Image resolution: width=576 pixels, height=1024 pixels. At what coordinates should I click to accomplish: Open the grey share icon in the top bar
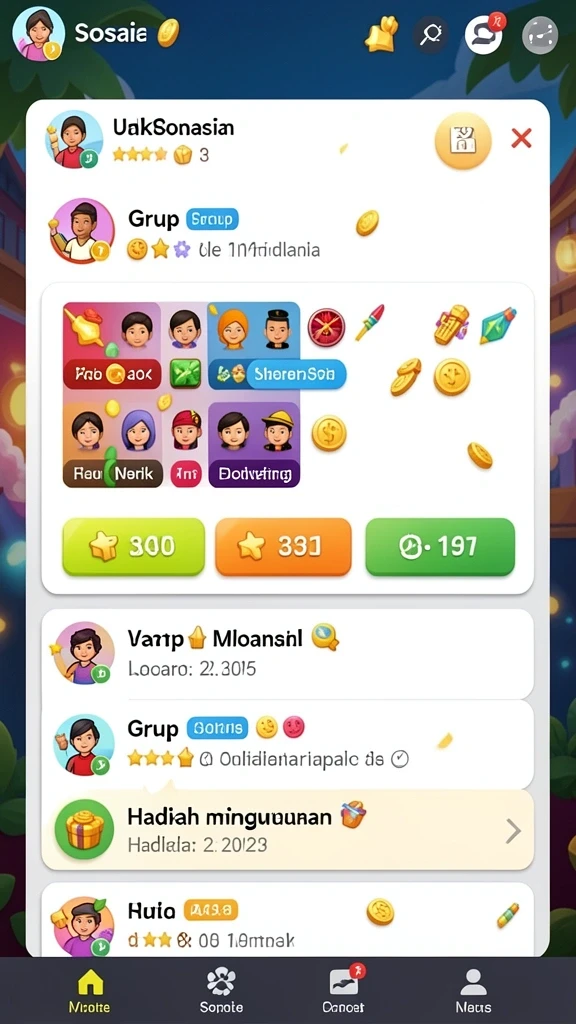540,35
